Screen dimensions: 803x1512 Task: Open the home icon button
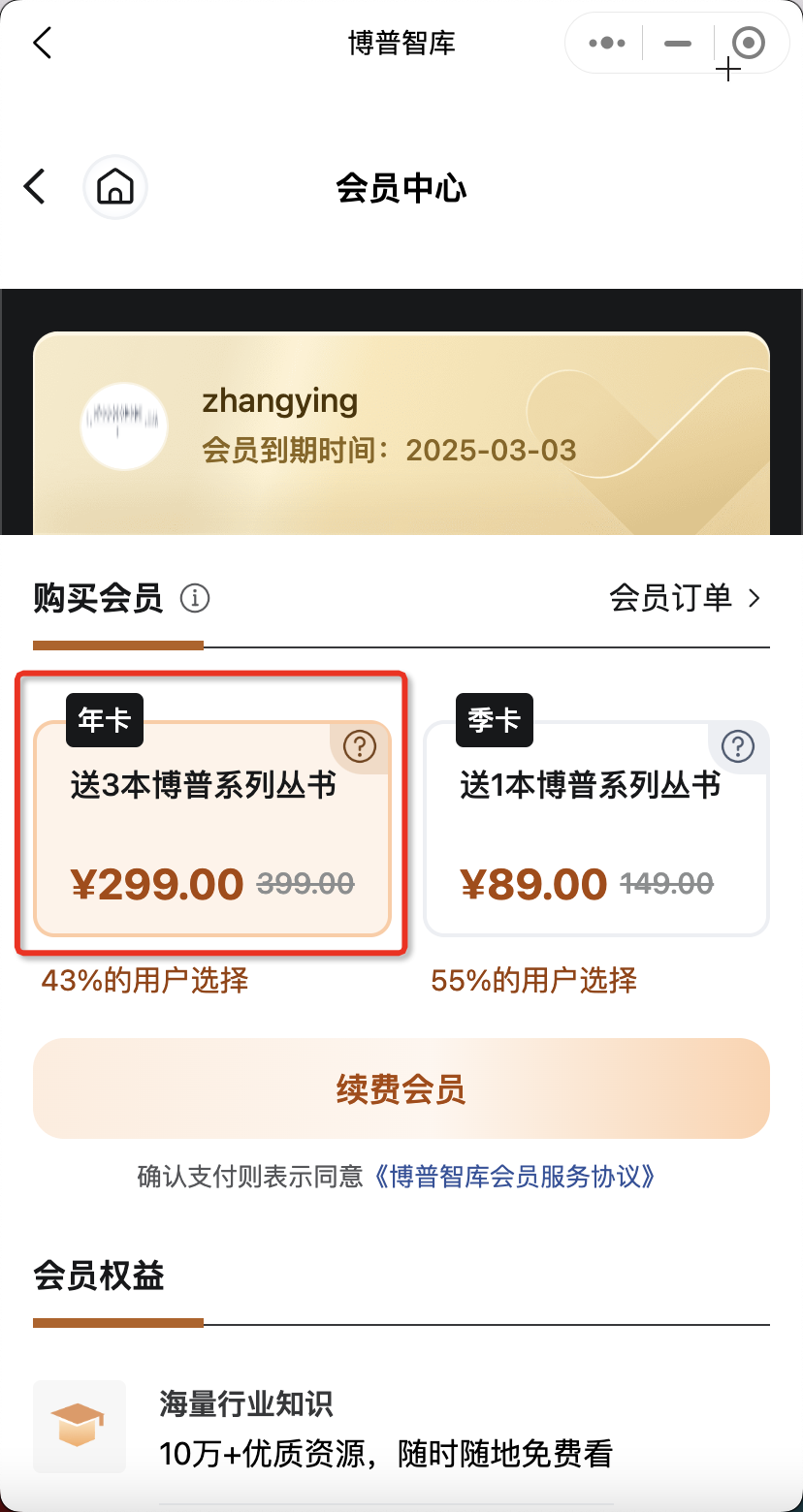point(115,186)
